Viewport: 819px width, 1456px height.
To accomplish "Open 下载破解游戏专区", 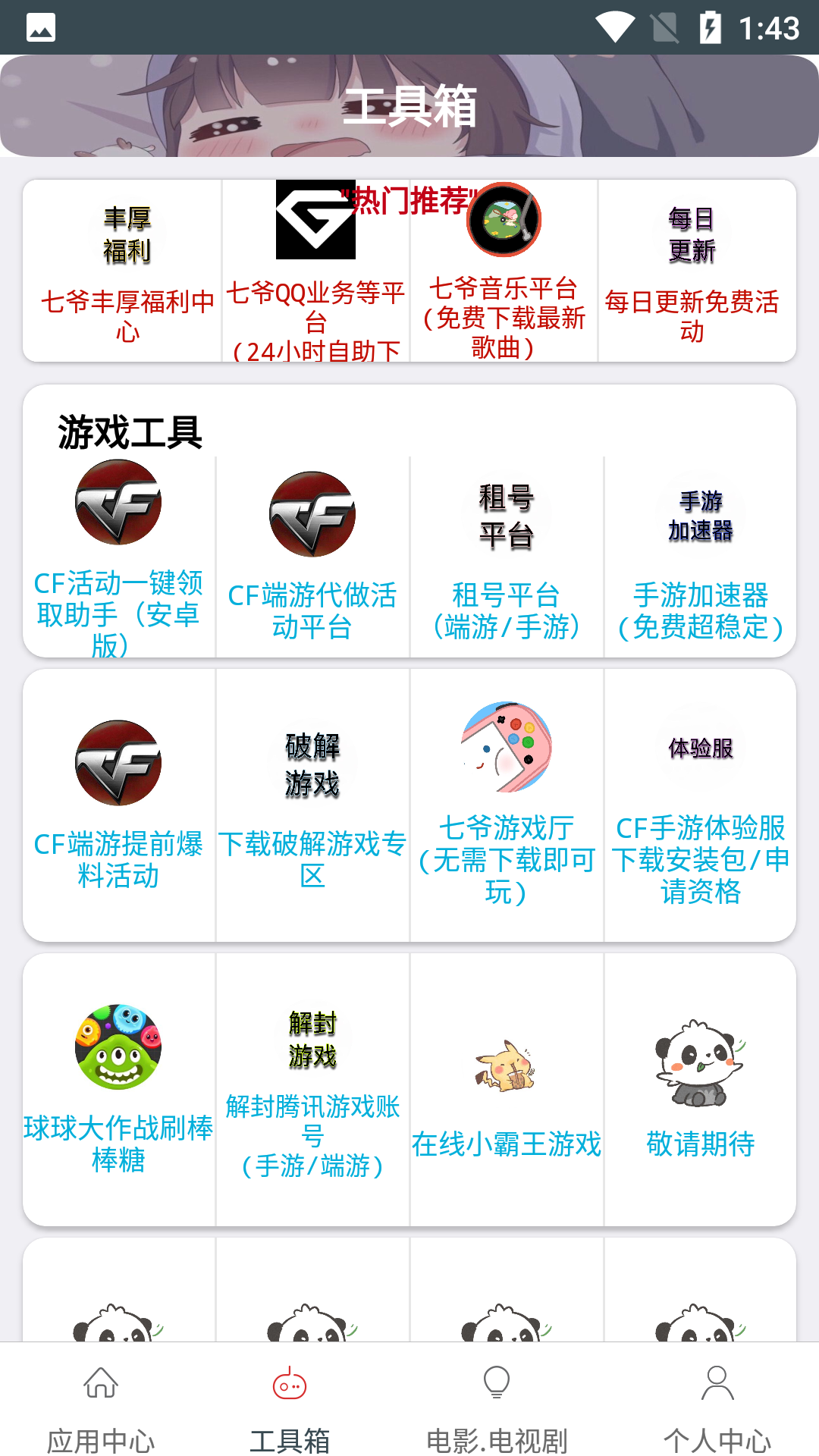I will (x=312, y=804).
